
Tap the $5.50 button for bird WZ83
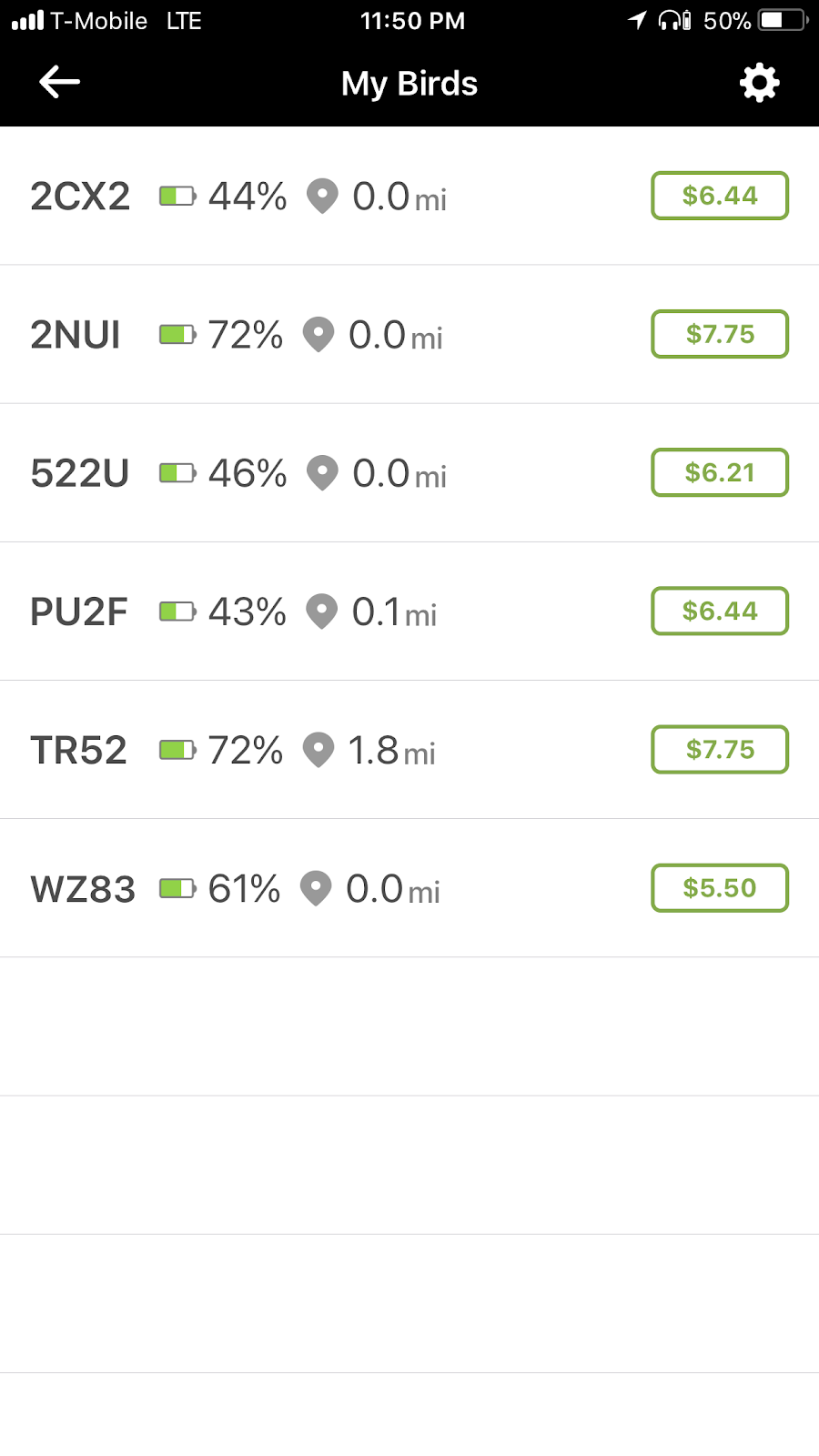[719, 887]
